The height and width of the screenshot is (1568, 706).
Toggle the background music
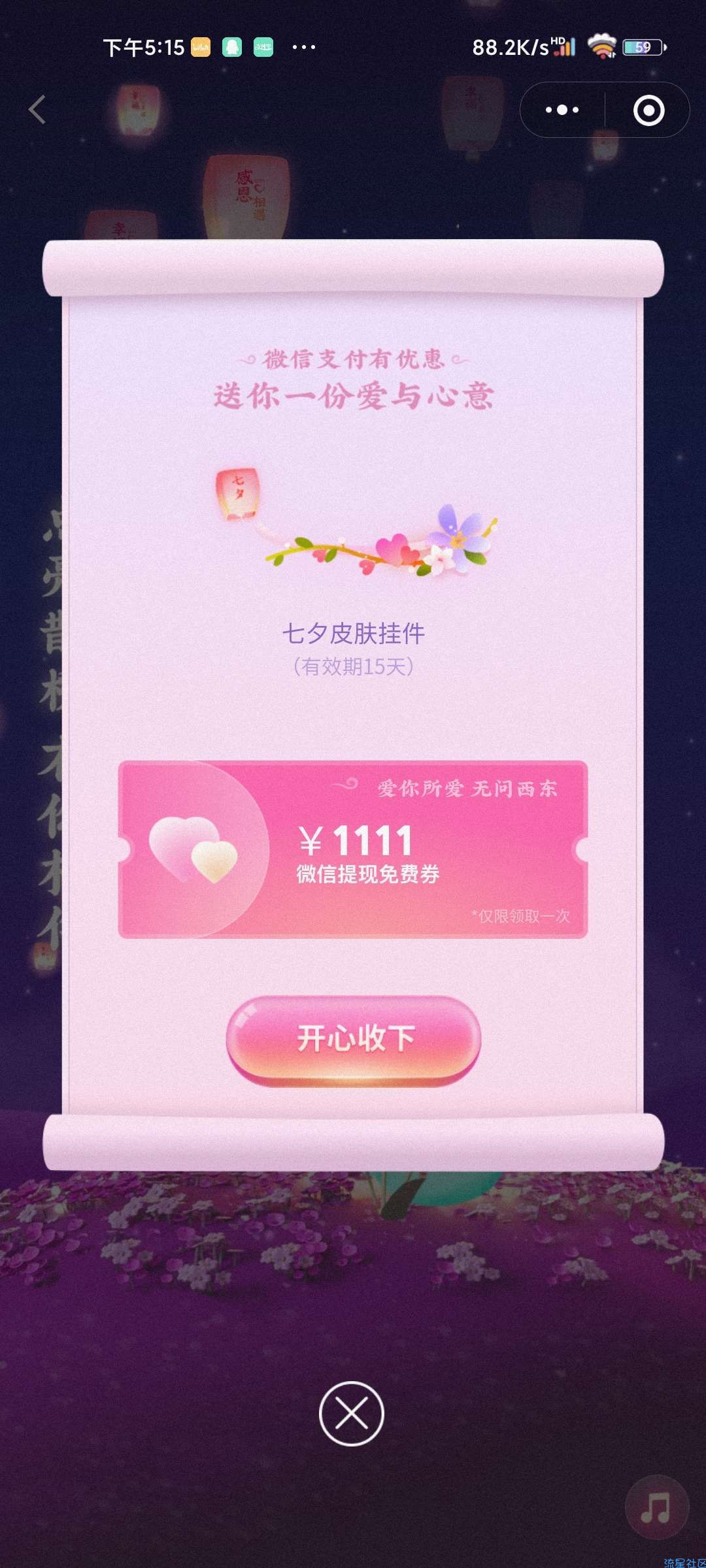pyautogui.click(x=656, y=1507)
